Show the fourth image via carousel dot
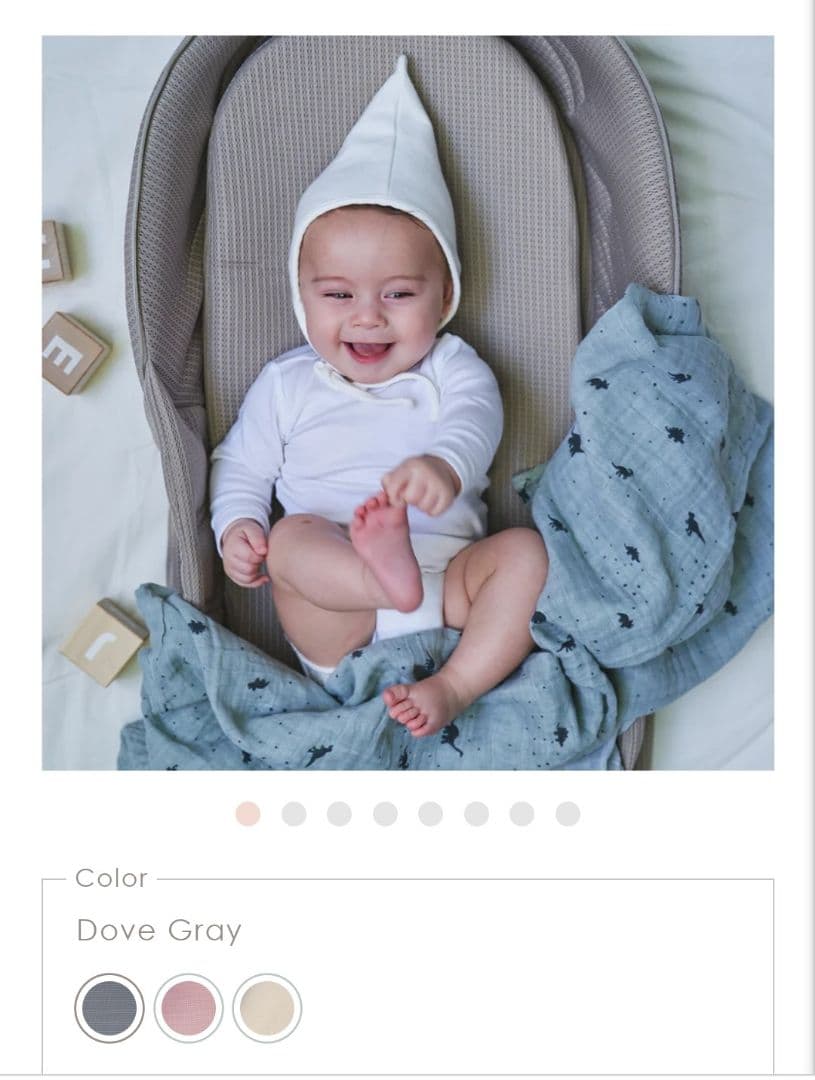 click(385, 814)
